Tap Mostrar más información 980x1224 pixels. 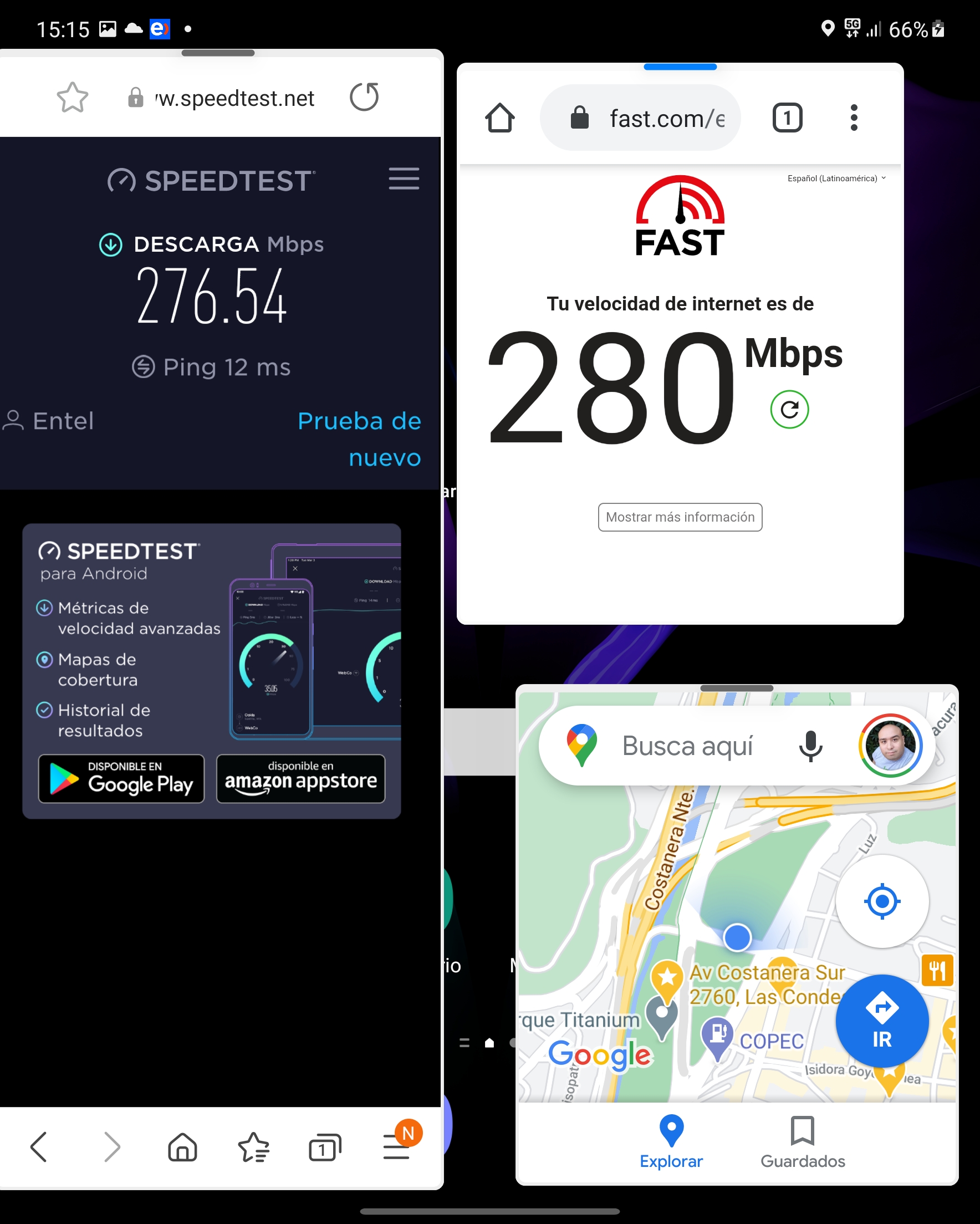(x=680, y=517)
